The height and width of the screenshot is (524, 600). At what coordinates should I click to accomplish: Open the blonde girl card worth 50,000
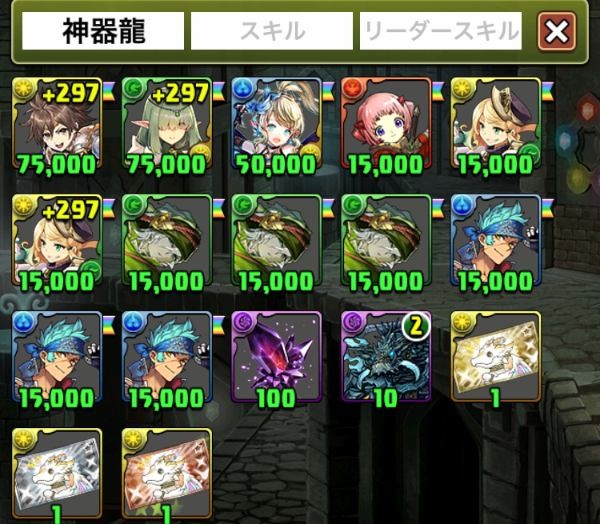coord(276,122)
